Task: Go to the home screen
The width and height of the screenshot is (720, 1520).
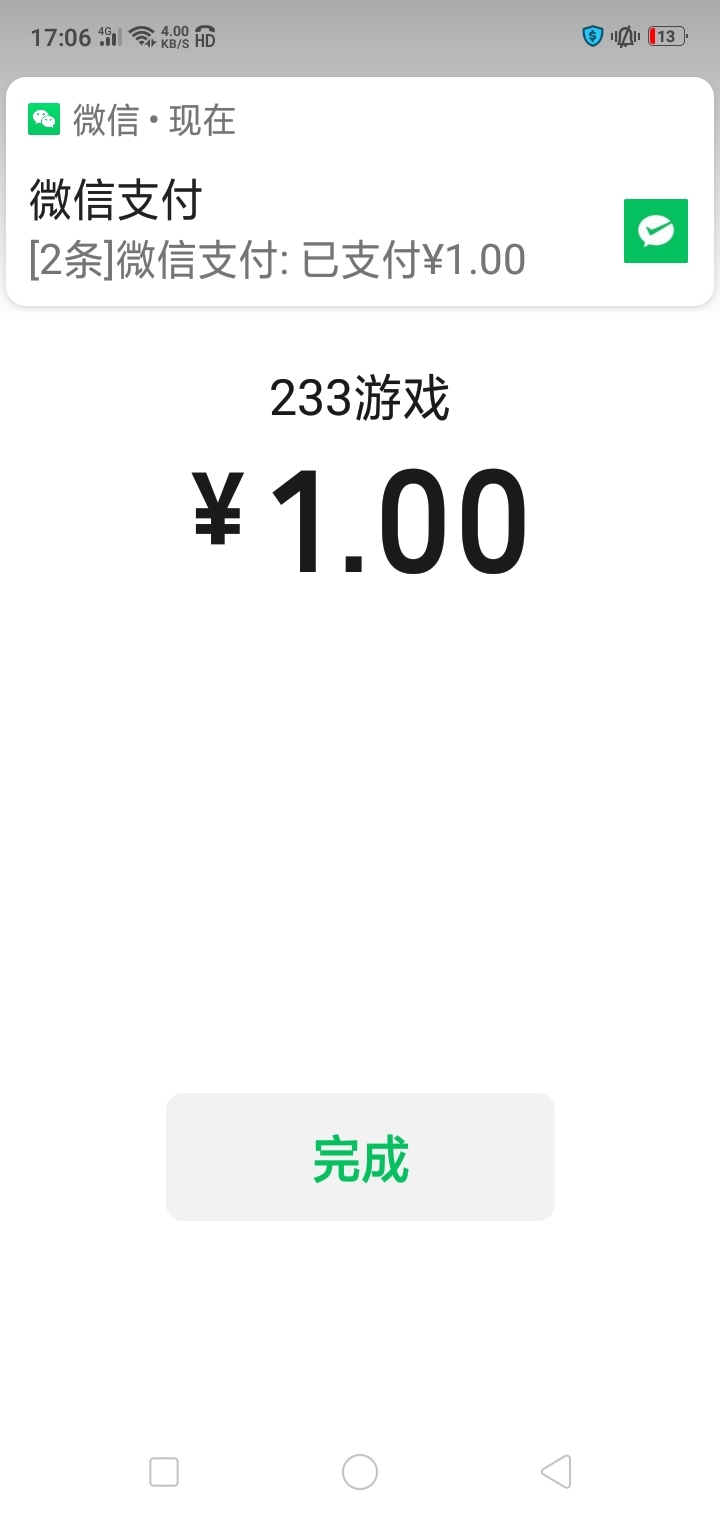Action: point(360,1472)
